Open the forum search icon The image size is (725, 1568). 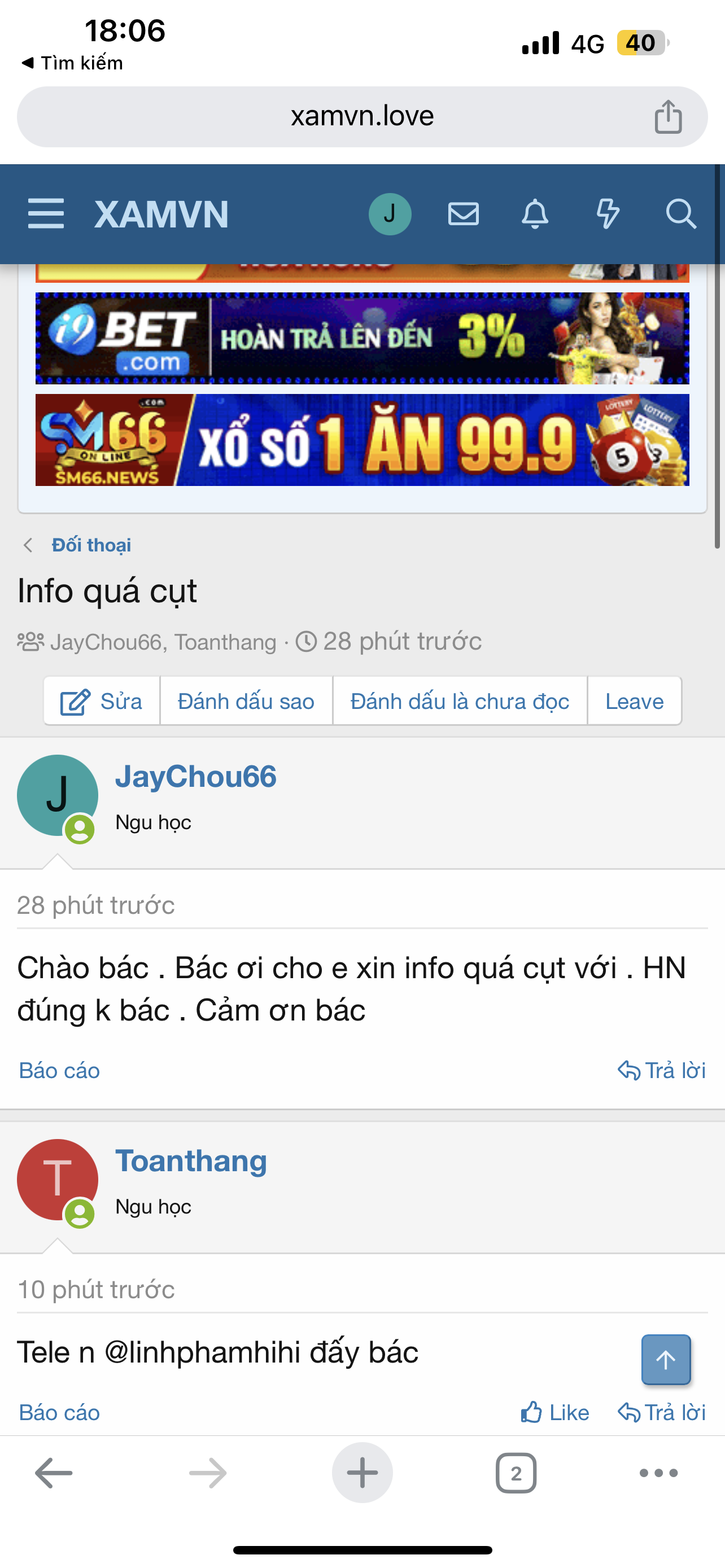coord(680,214)
